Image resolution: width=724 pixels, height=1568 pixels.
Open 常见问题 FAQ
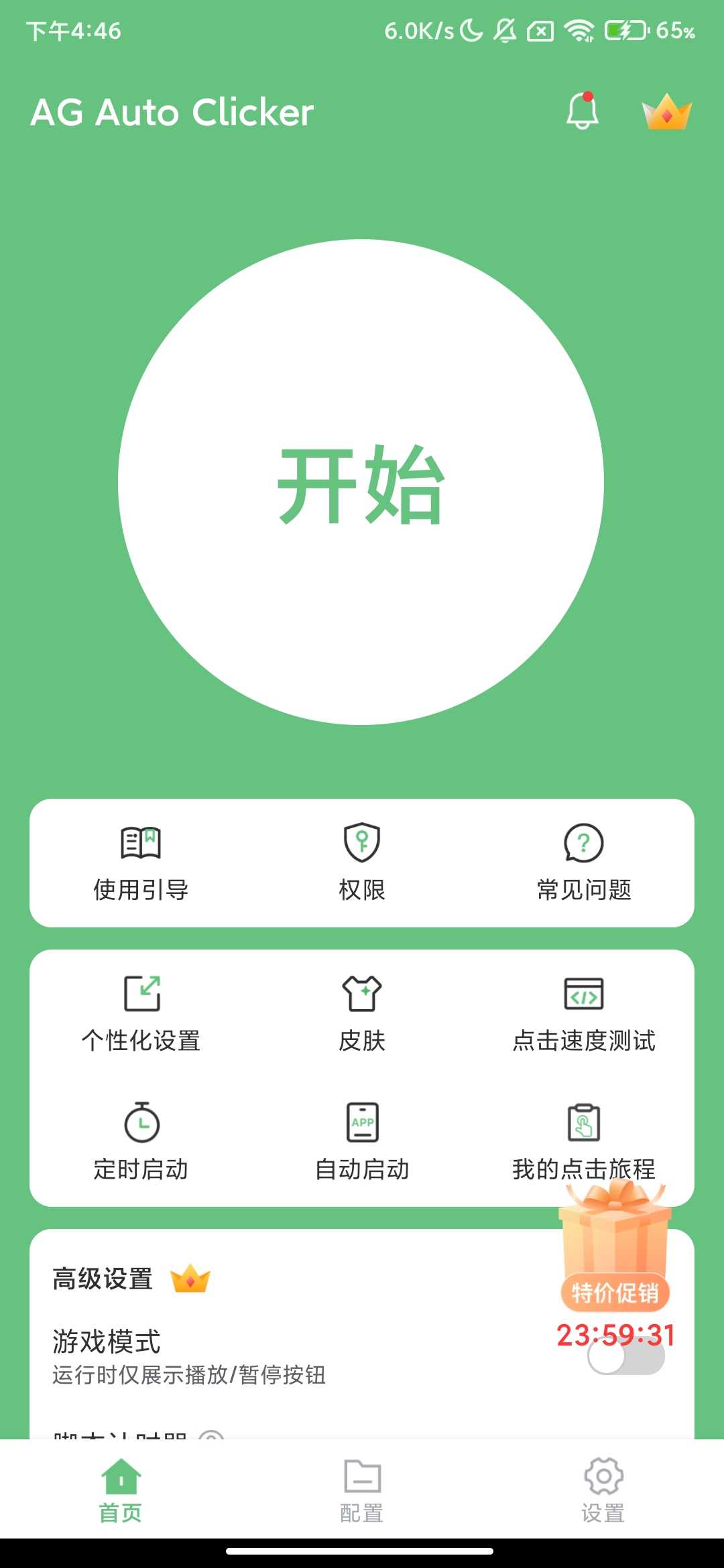point(583,862)
